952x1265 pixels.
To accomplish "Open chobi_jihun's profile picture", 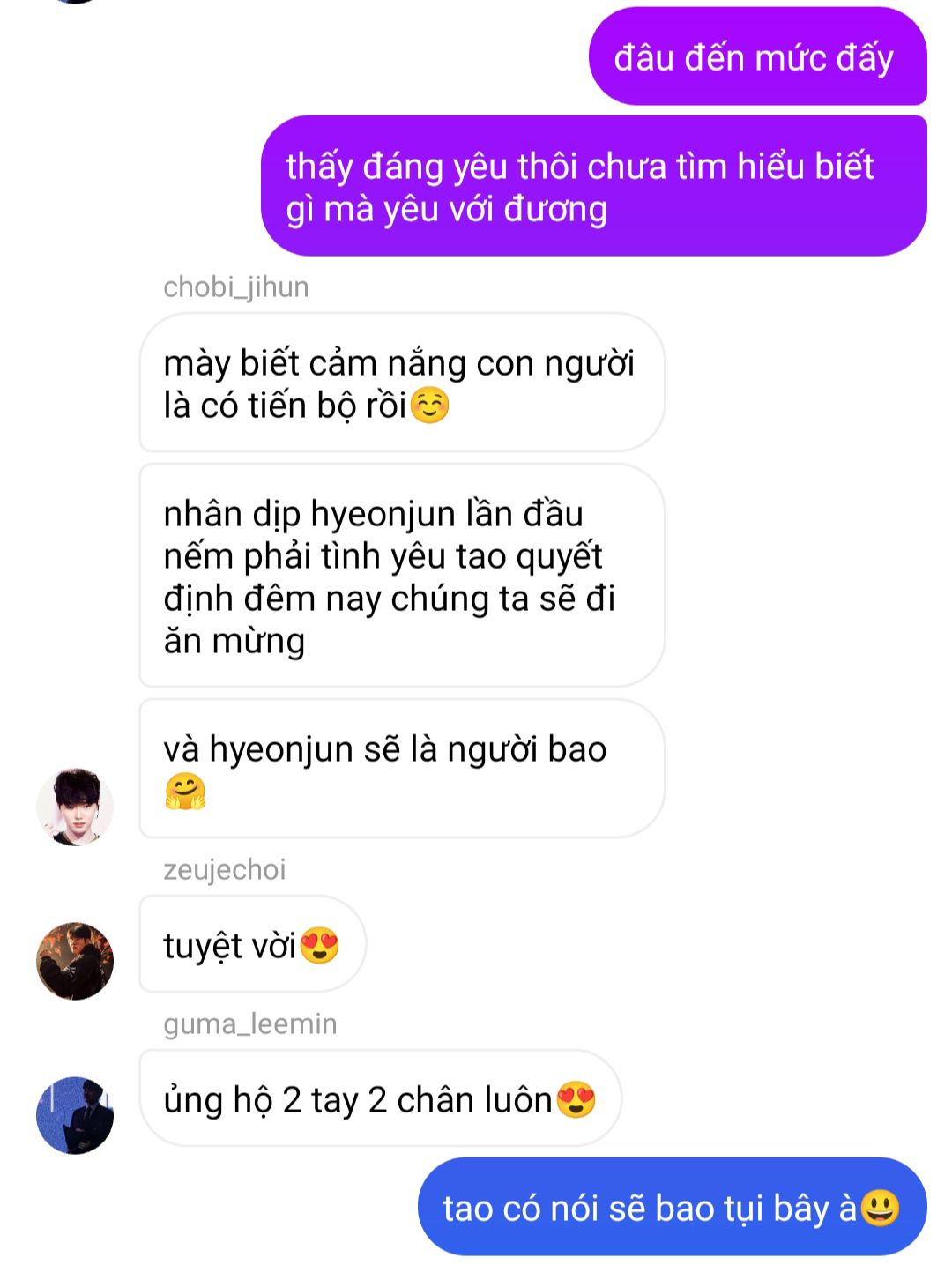I will pos(75,807).
